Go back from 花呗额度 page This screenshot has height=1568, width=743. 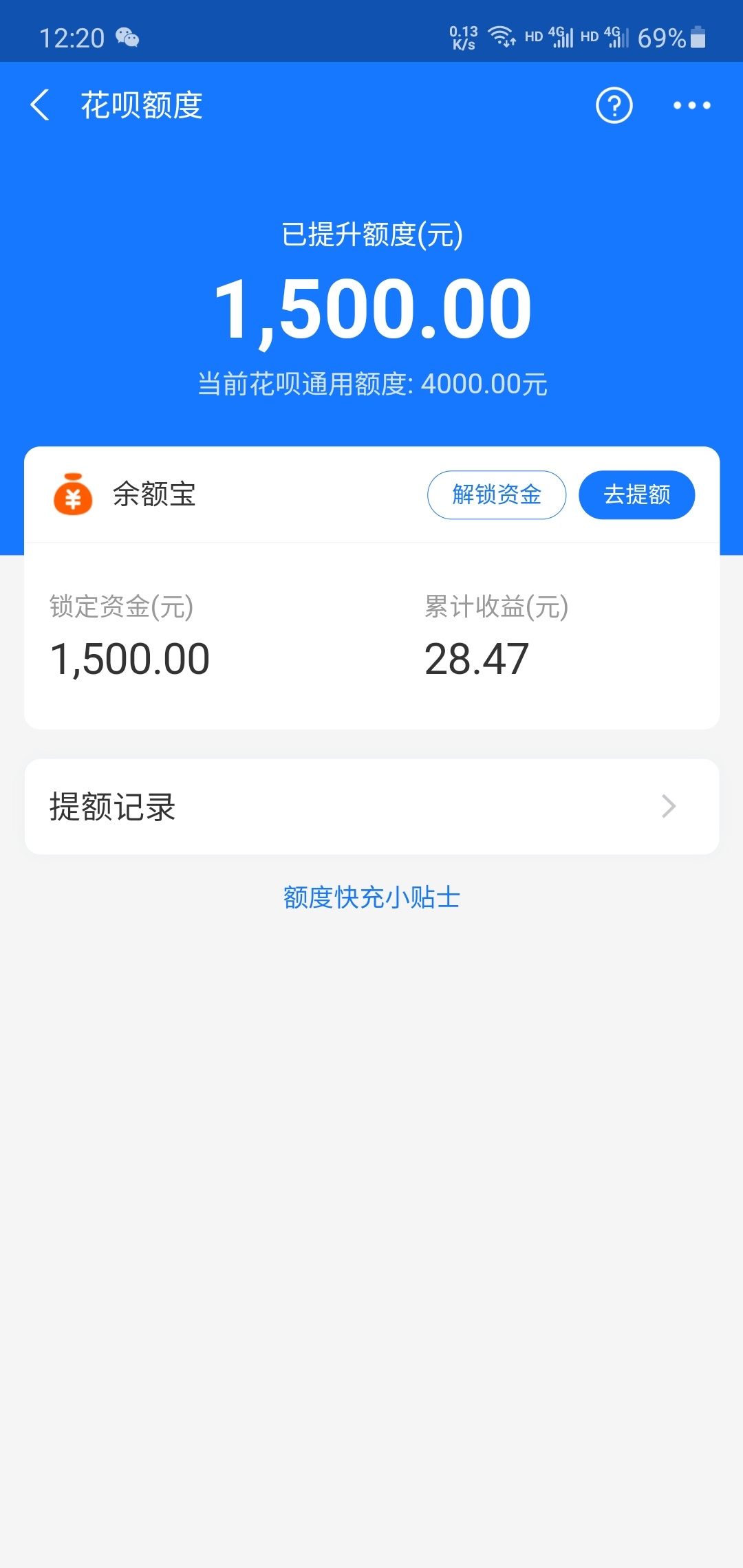pyautogui.click(x=40, y=105)
